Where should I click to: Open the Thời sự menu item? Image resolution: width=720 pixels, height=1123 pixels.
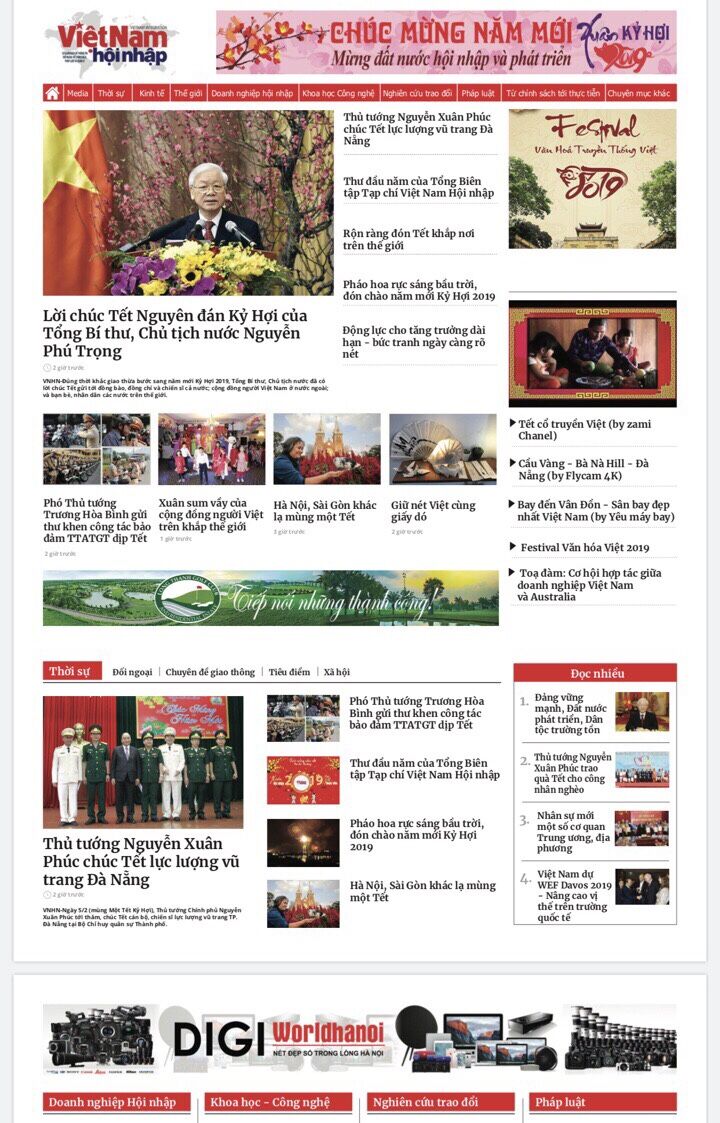pyautogui.click(x=111, y=93)
